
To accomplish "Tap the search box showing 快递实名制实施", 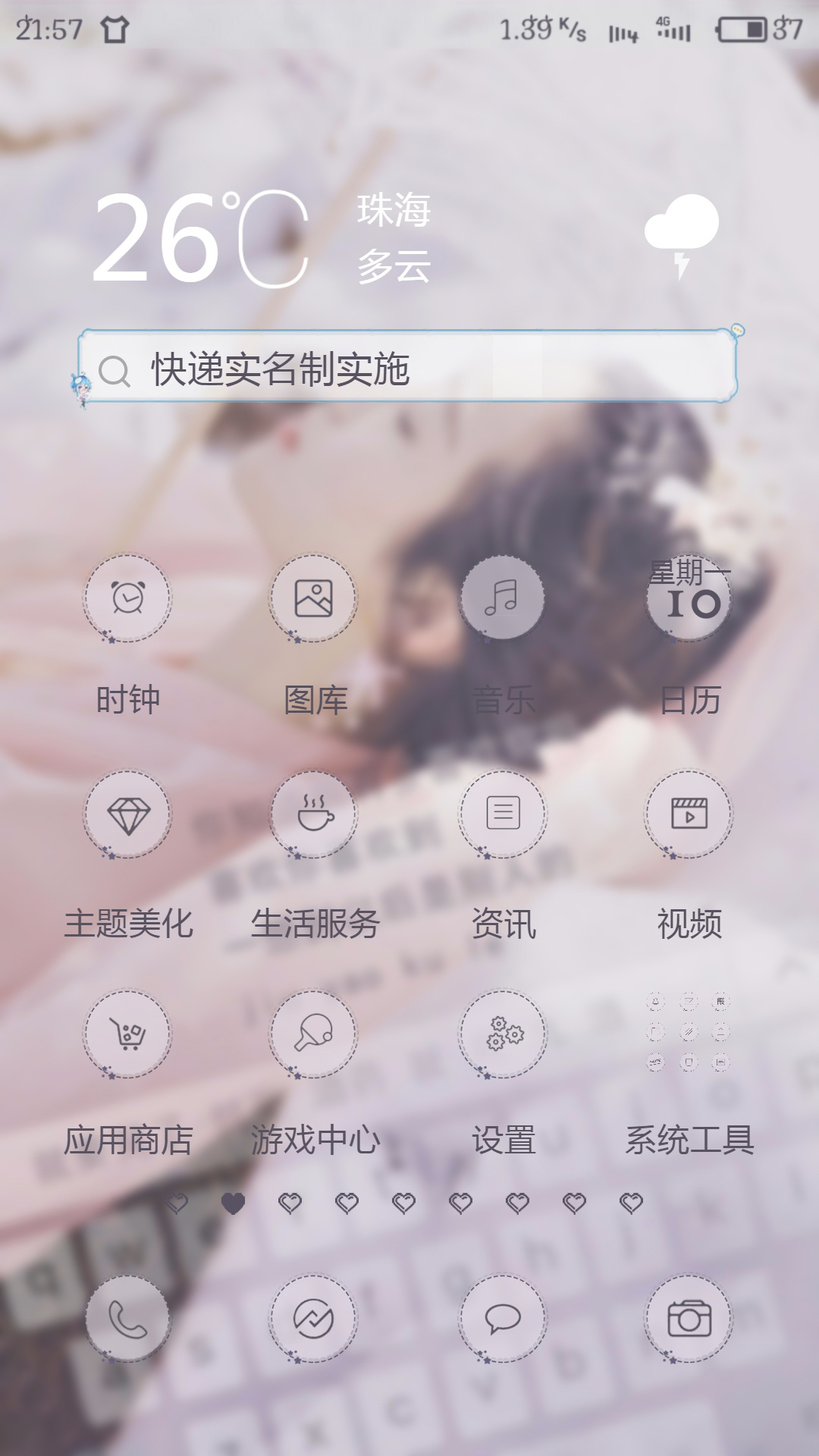I will [409, 369].
